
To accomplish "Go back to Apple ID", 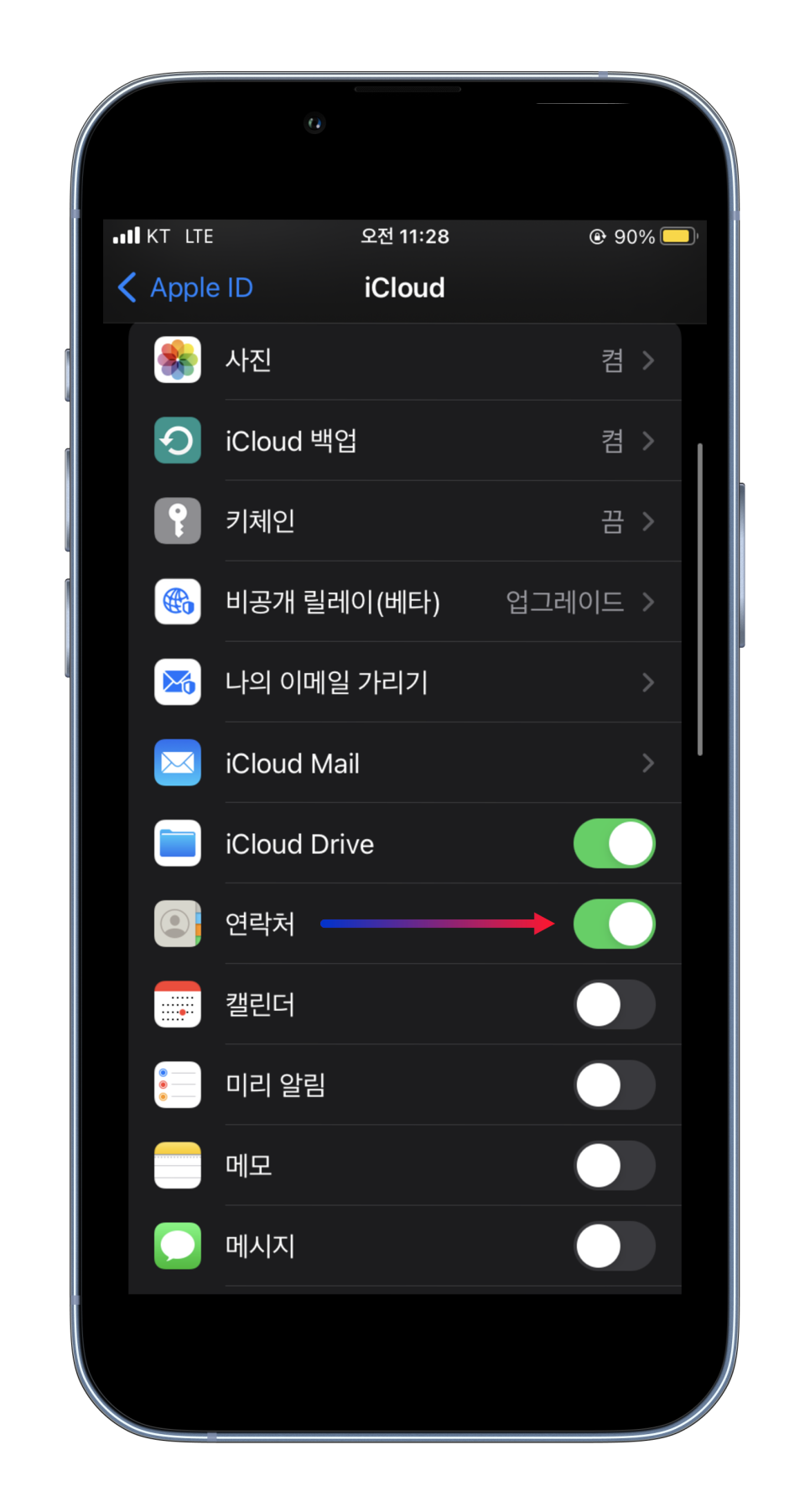I will point(185,287).
